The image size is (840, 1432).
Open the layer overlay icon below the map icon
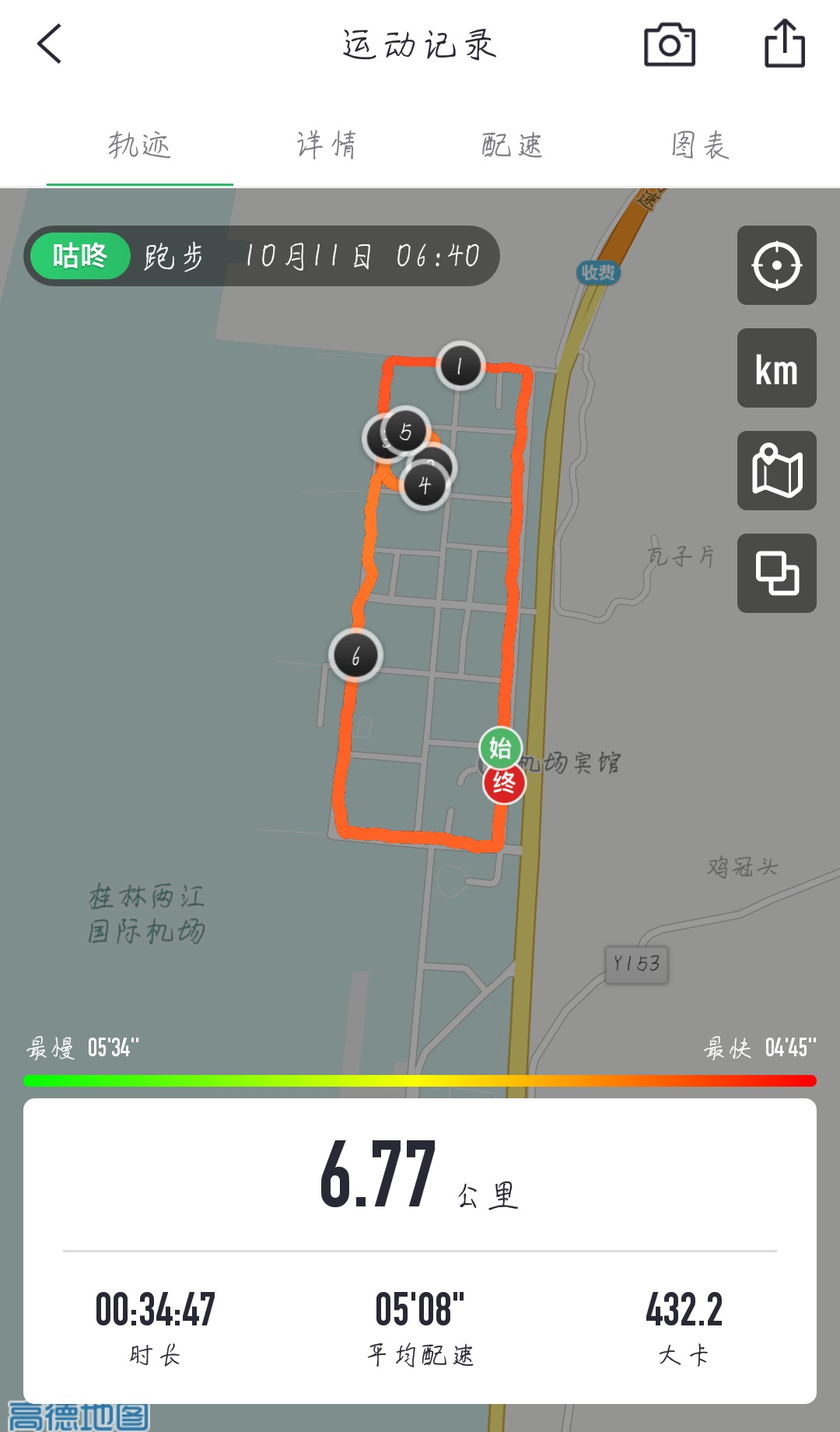[x=775, y=573]
